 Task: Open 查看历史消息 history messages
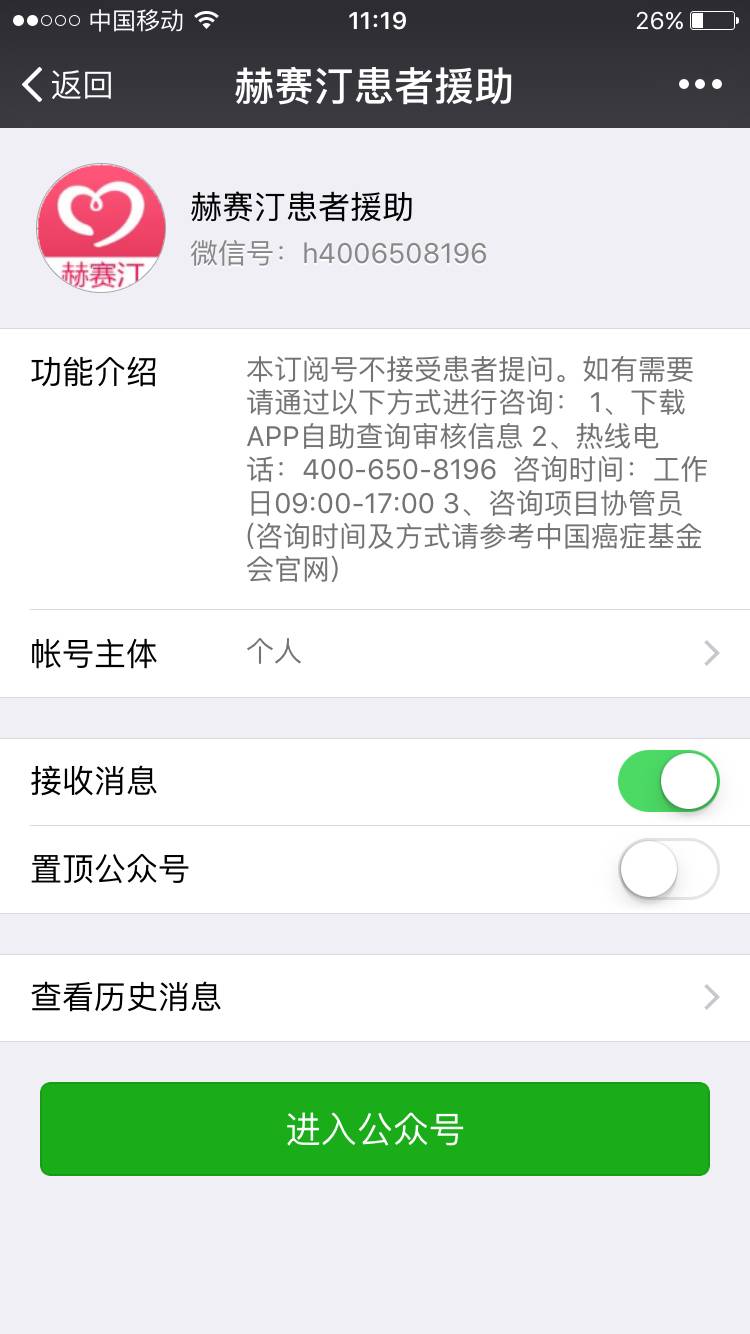point(375,998)
